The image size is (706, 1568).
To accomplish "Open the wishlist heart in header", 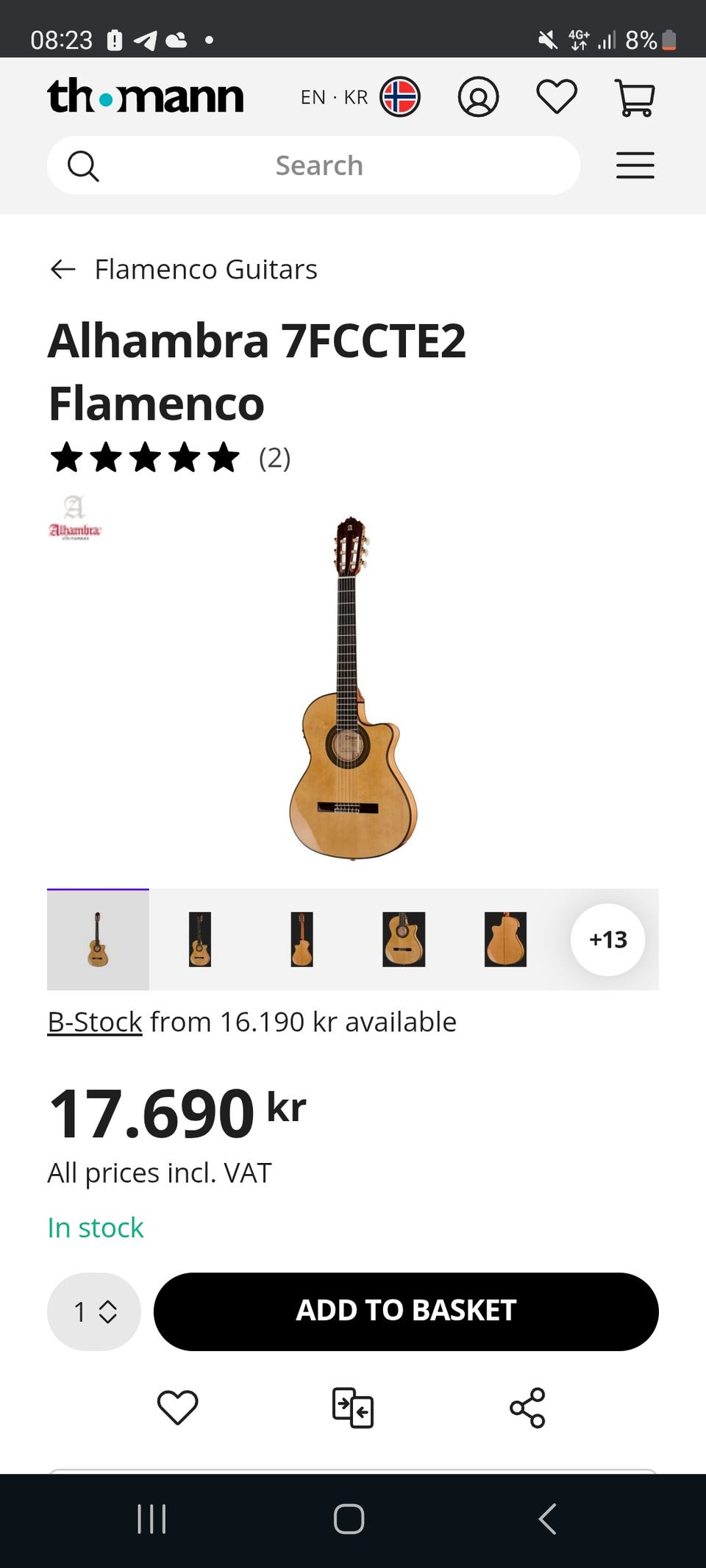I will (557, 97).
